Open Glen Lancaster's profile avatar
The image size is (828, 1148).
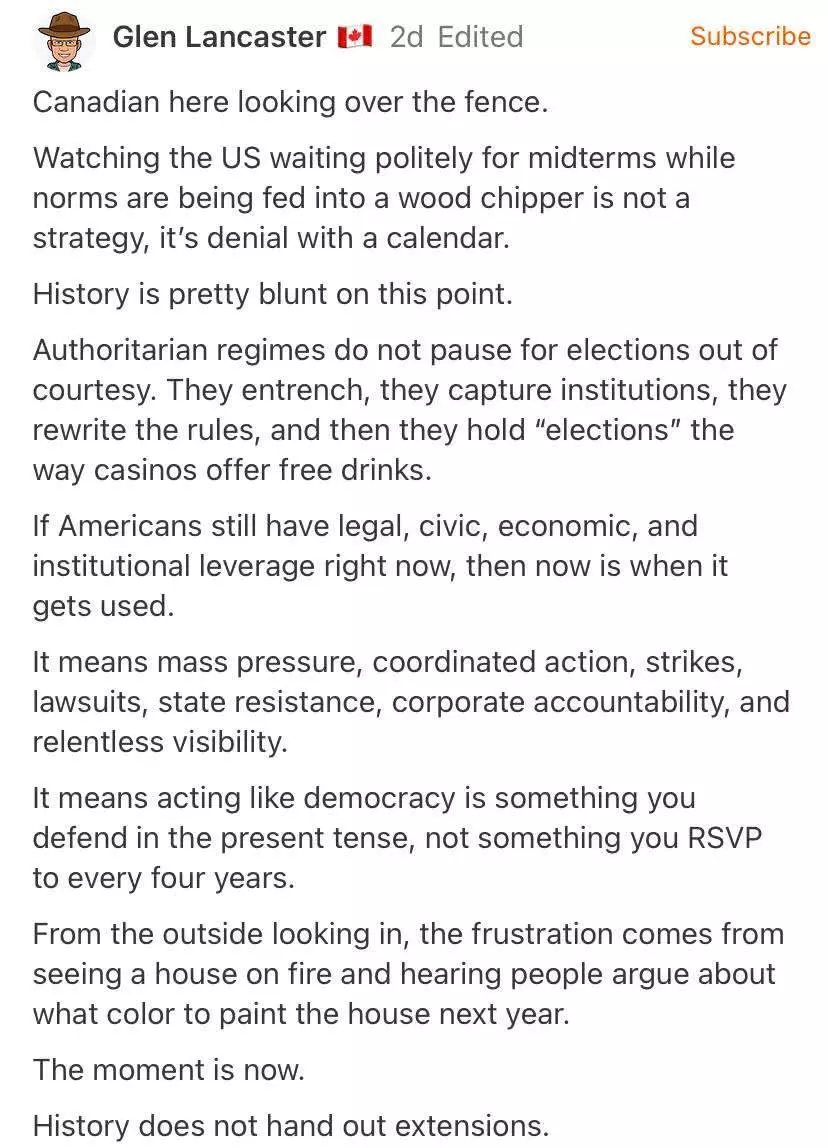pyautogui.click(x=64, y=41)
